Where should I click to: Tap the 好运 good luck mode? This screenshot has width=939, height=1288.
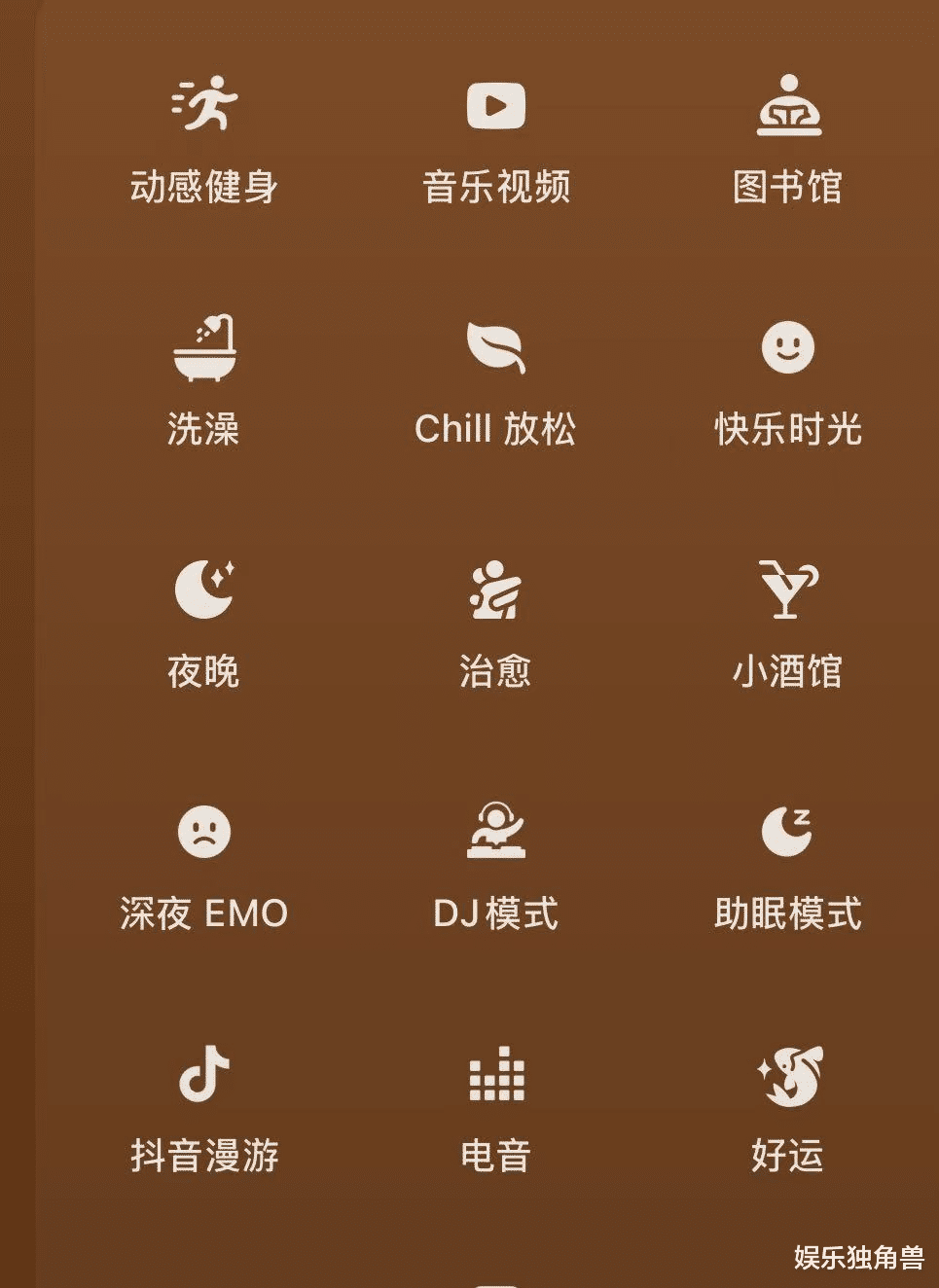tap(788, 1110)
